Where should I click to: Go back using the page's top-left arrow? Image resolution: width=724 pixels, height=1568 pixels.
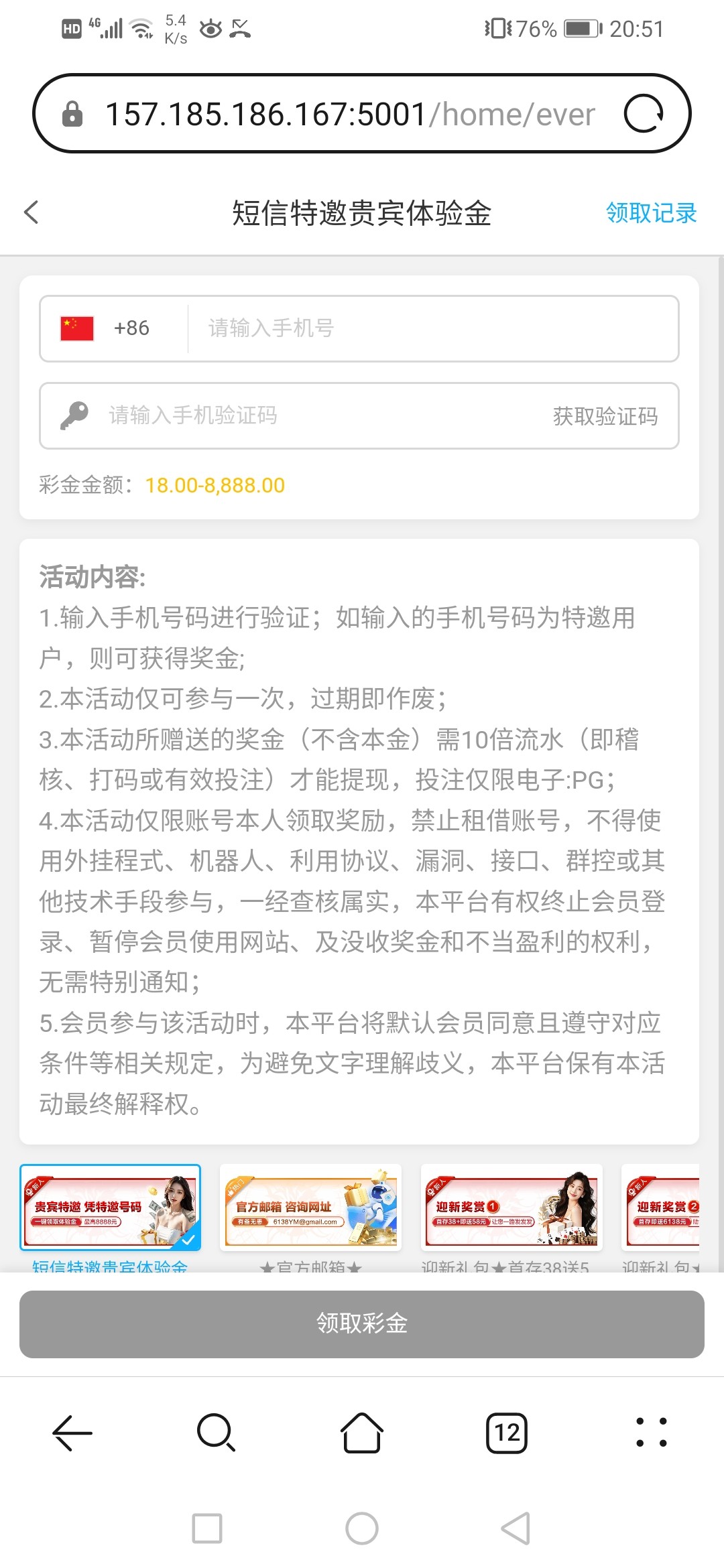[x=32, y=212]
